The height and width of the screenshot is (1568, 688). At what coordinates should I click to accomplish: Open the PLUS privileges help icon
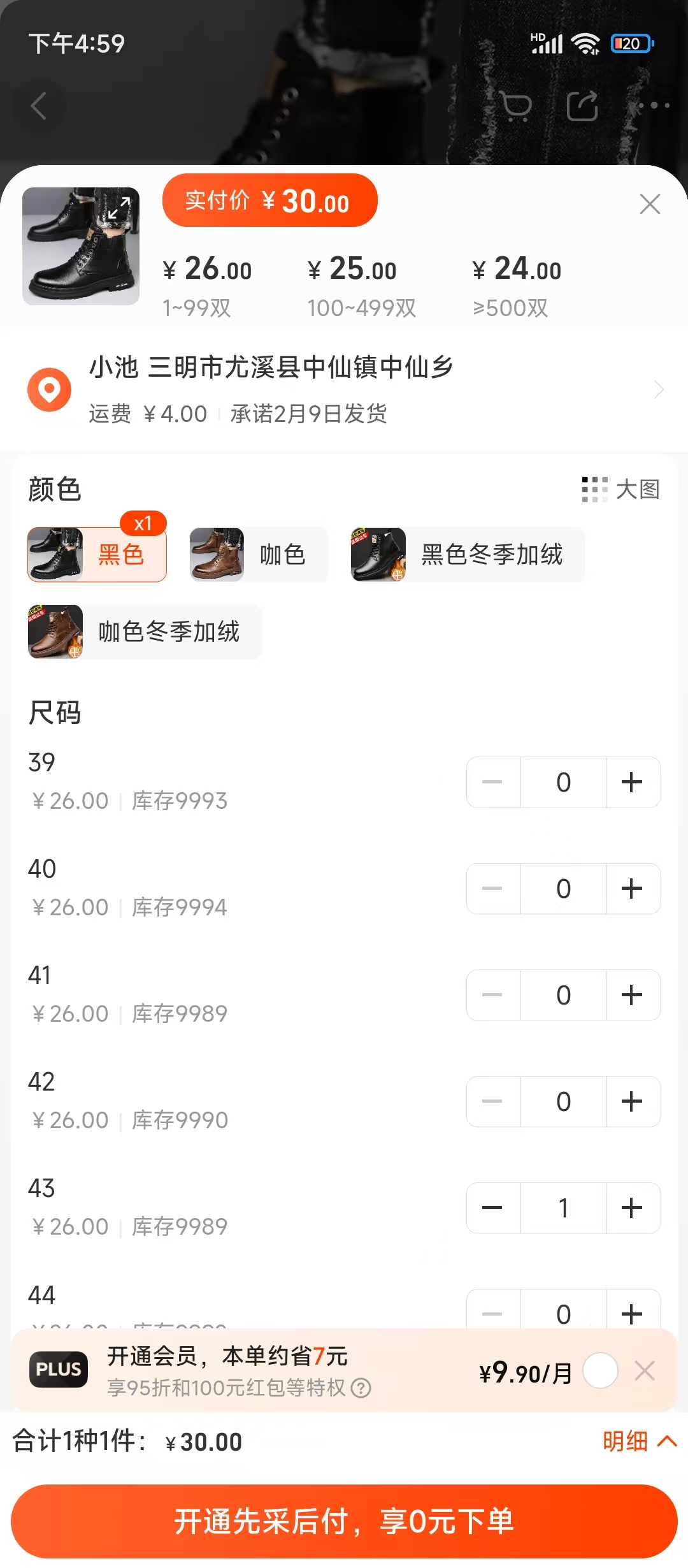pyautogui.click(x=361, y=1388)
